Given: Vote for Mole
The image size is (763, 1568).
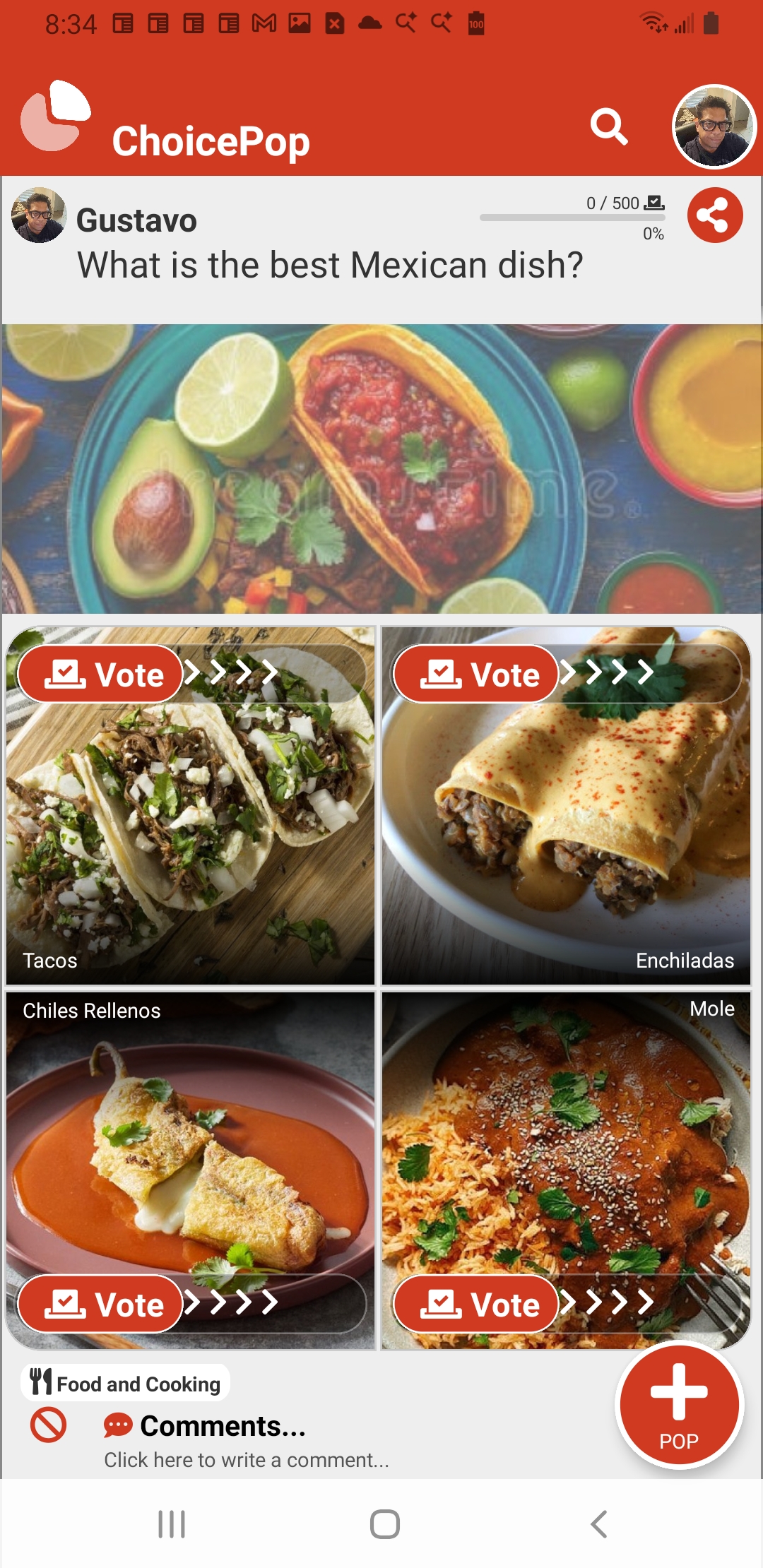Looking at the screenshot, I should [475, 1304].
